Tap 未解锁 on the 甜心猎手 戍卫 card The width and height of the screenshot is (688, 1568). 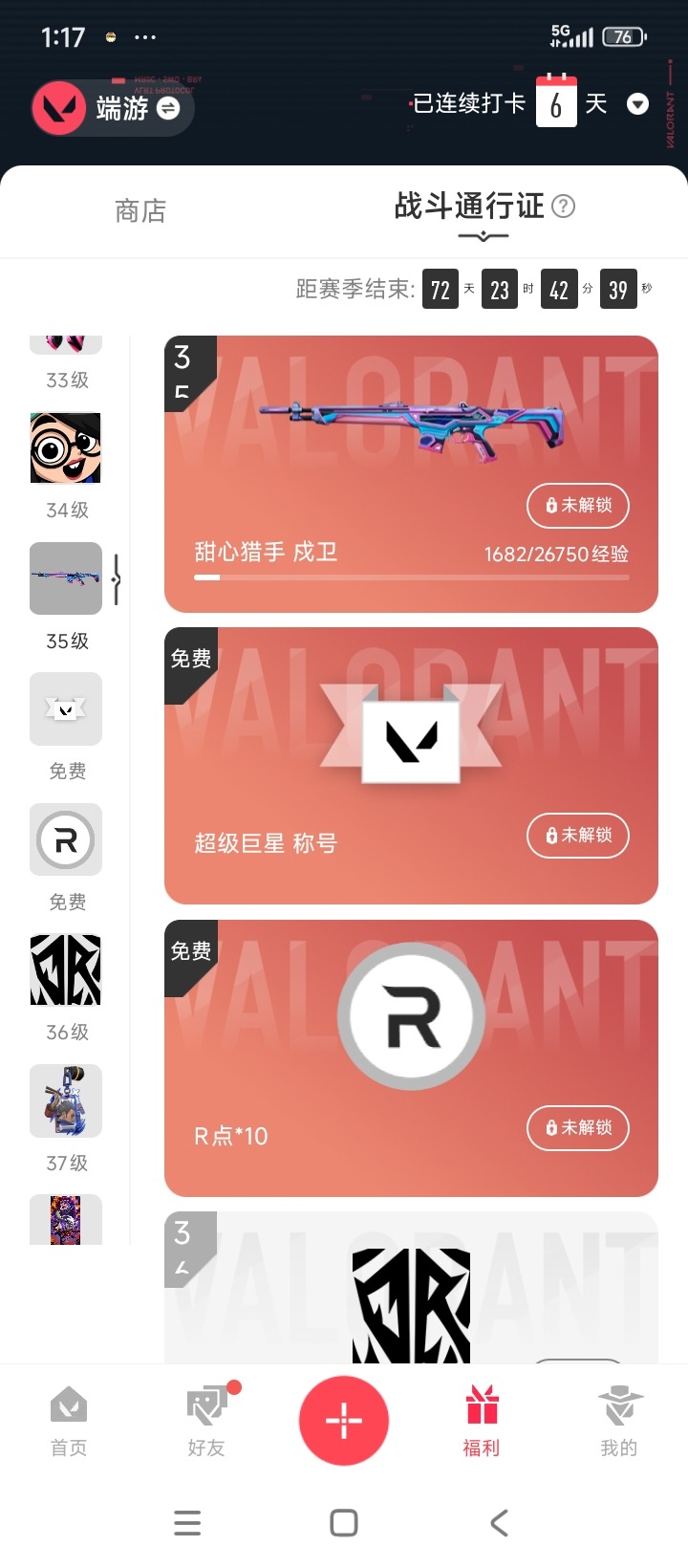pos(578,505)
